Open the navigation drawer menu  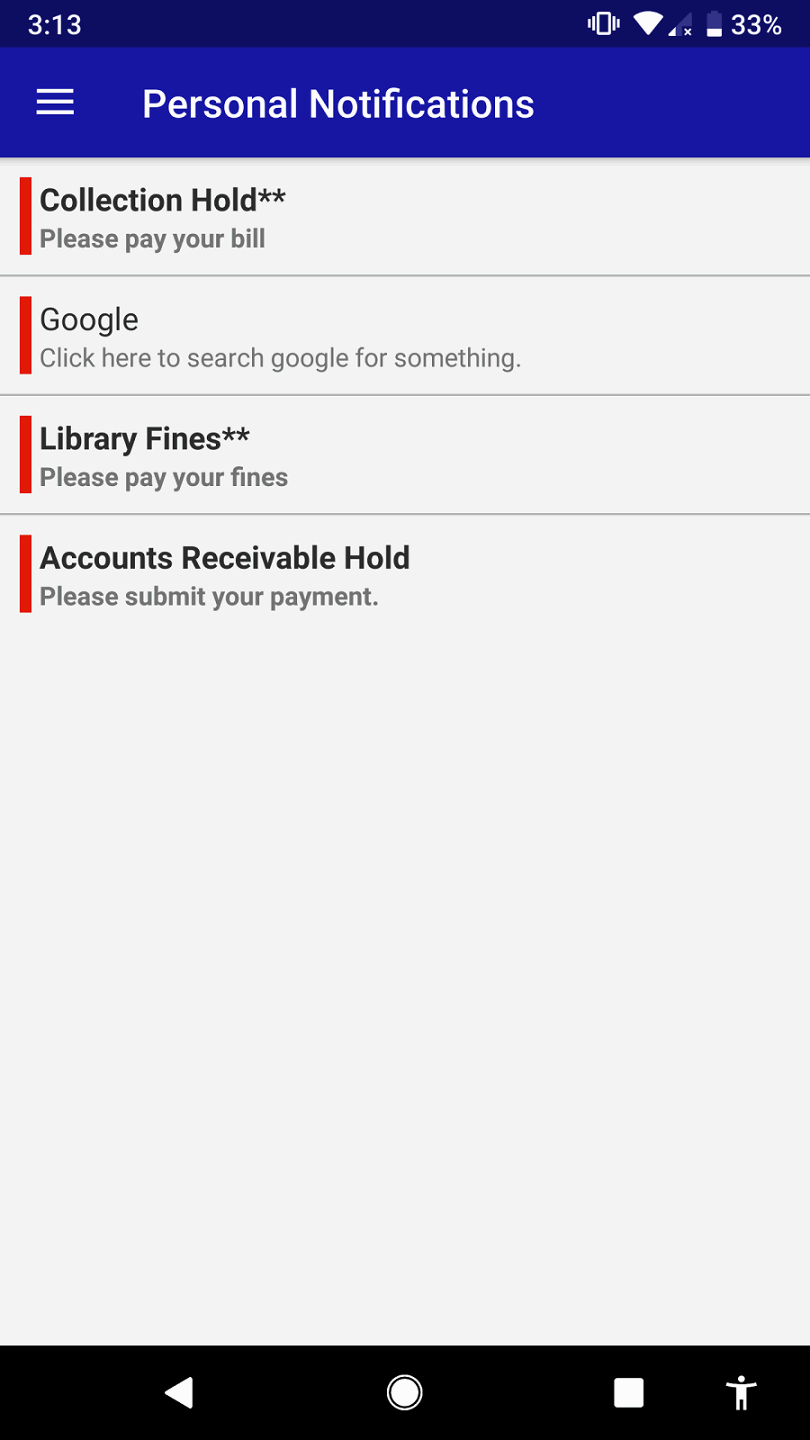54,102
